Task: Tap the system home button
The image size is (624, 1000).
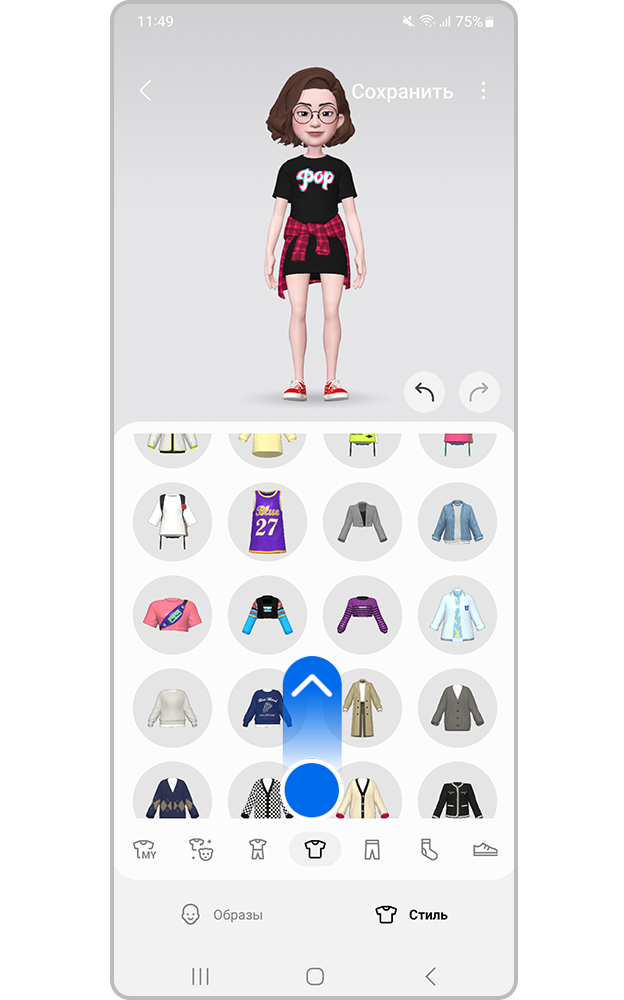Action: (x=315, y=976)
